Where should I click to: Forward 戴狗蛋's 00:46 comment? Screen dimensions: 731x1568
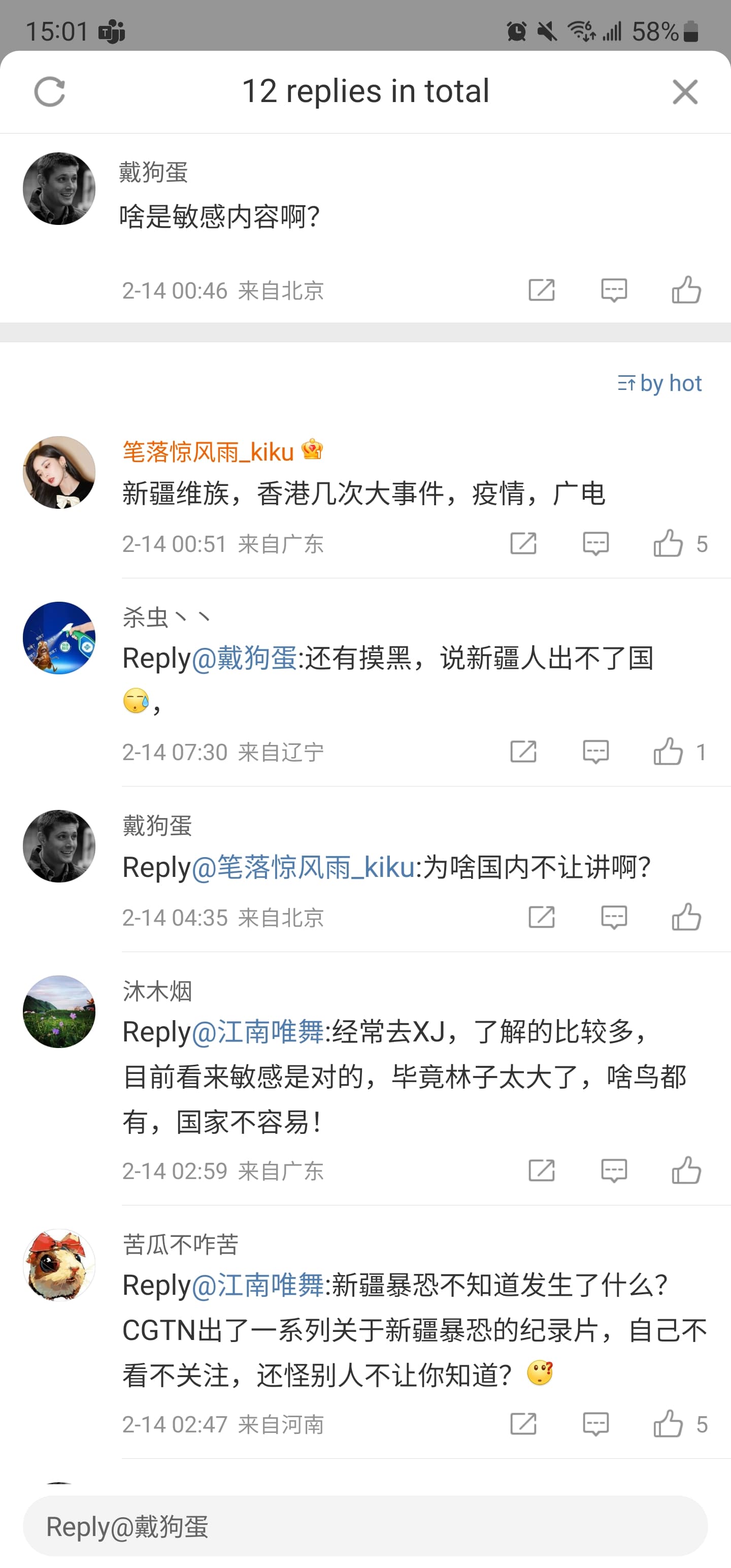pyautogui.click(x=541, y=290)
